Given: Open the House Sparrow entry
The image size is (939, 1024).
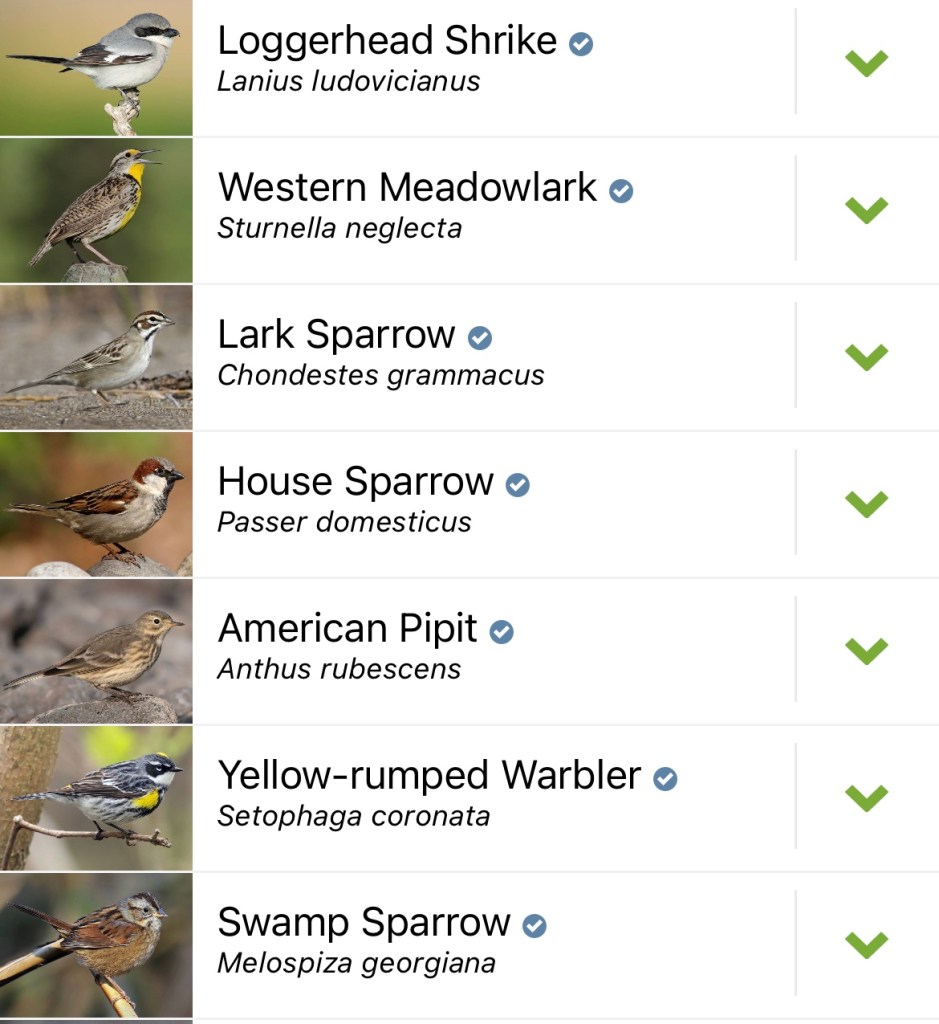Looking at the screenshot, I should 355,482.
